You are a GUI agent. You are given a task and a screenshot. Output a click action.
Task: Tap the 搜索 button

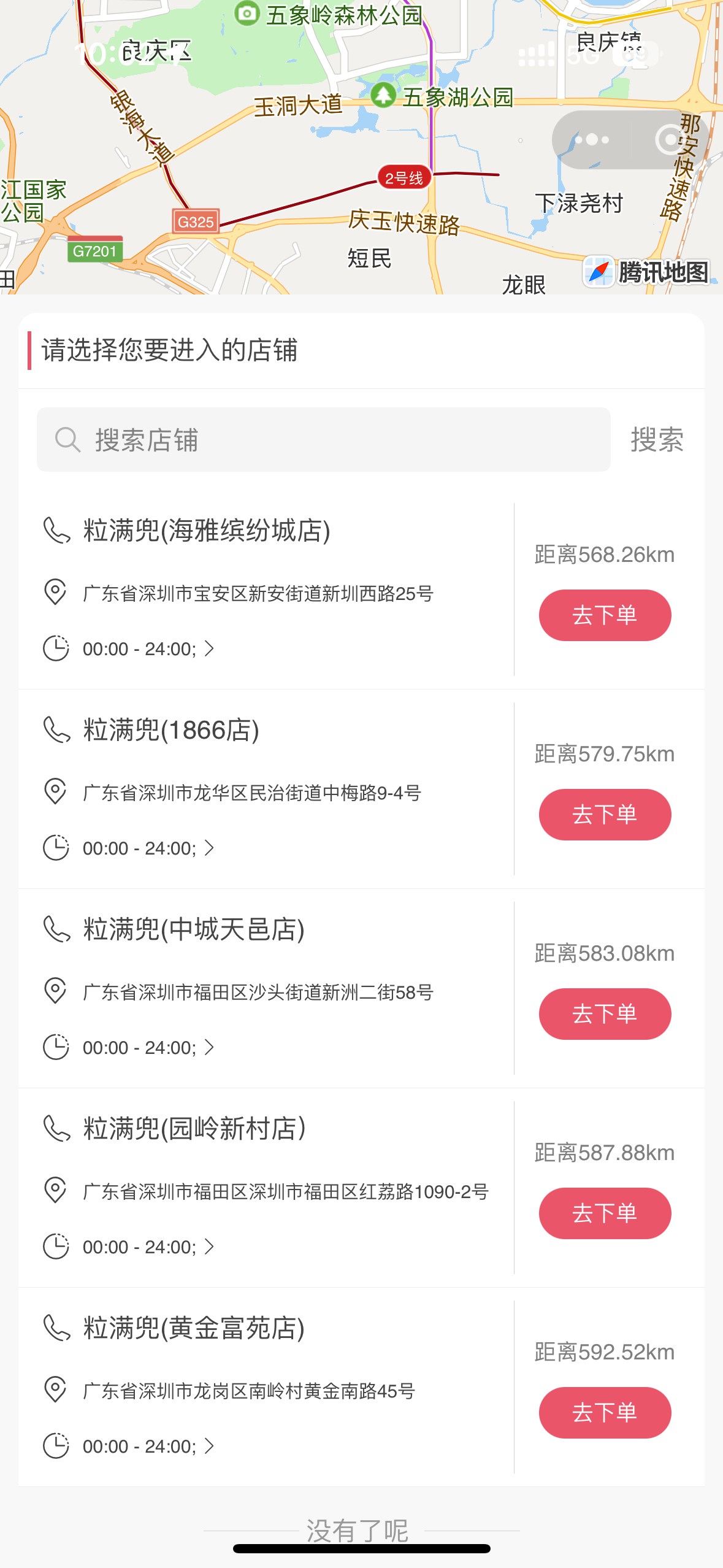pos(657,440)
